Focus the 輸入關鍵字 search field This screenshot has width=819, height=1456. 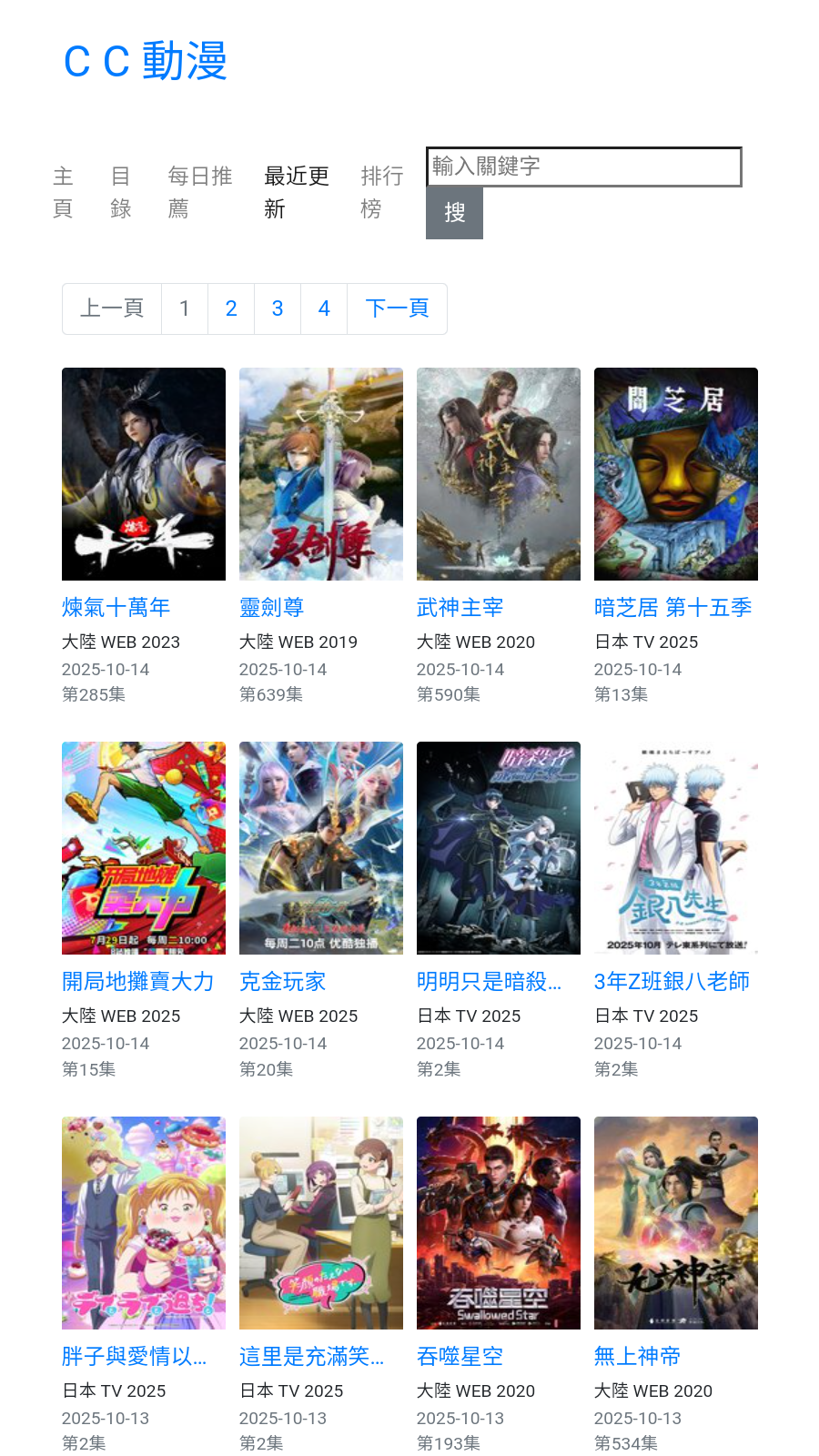pos(583,167)
